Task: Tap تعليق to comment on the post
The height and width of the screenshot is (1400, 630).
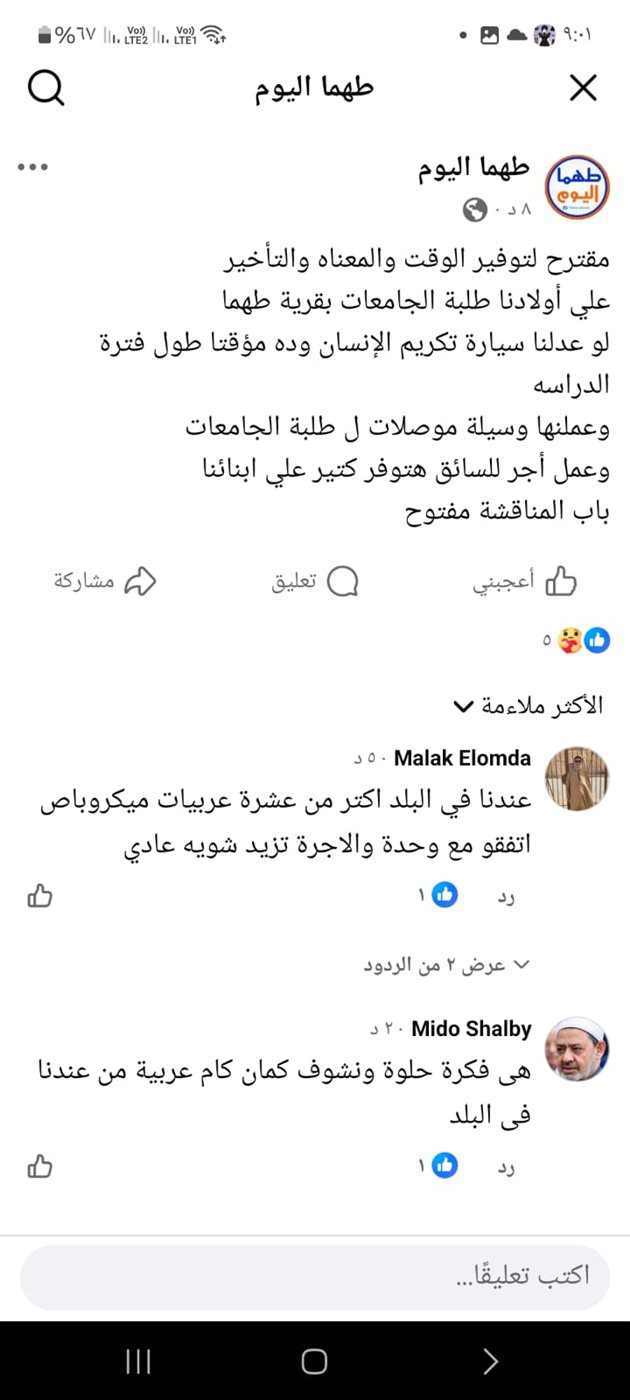Action: click(x=315, y=582)
